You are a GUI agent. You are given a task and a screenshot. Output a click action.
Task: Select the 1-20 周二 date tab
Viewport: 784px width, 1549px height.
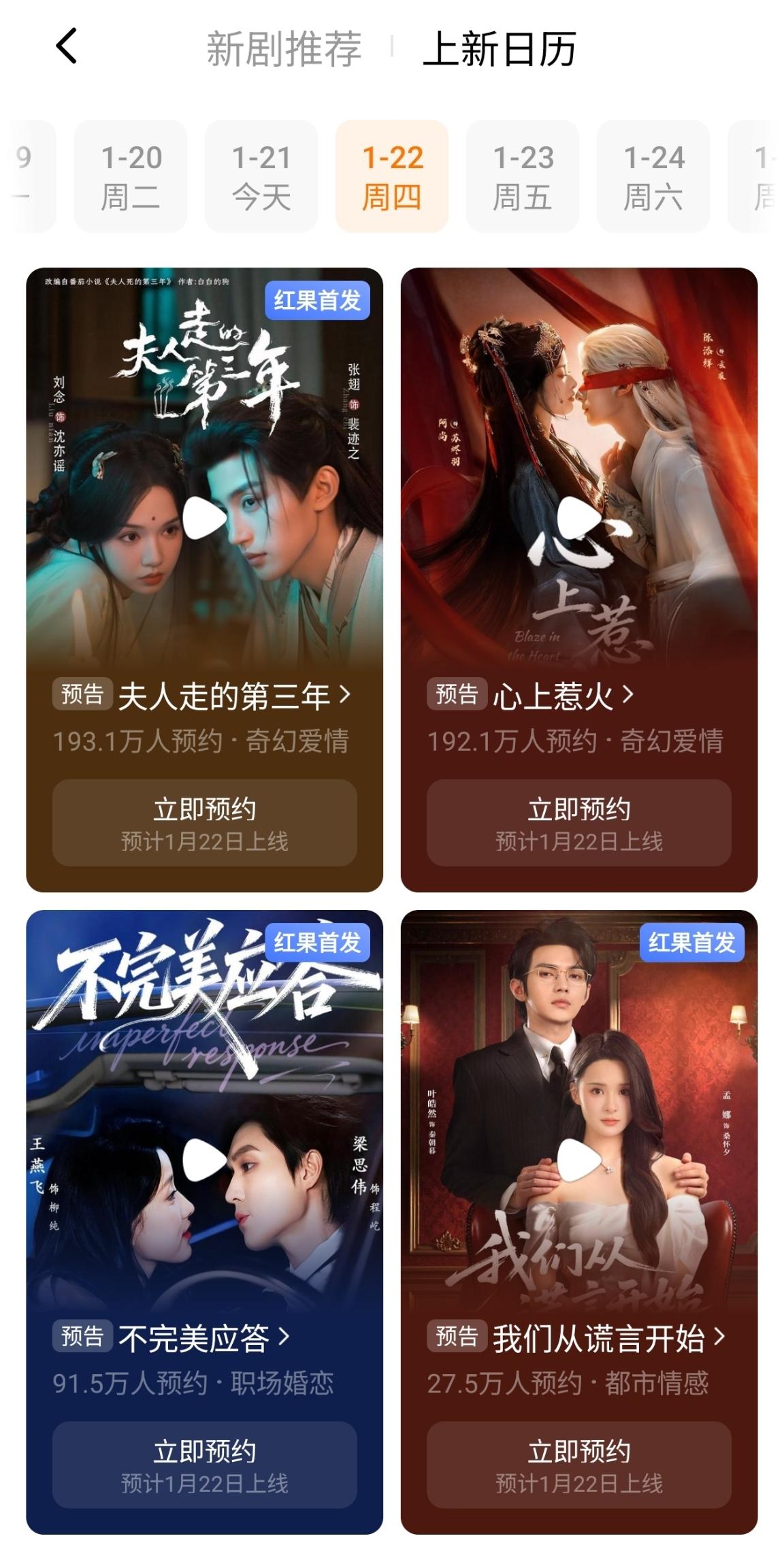pos(129,174)
